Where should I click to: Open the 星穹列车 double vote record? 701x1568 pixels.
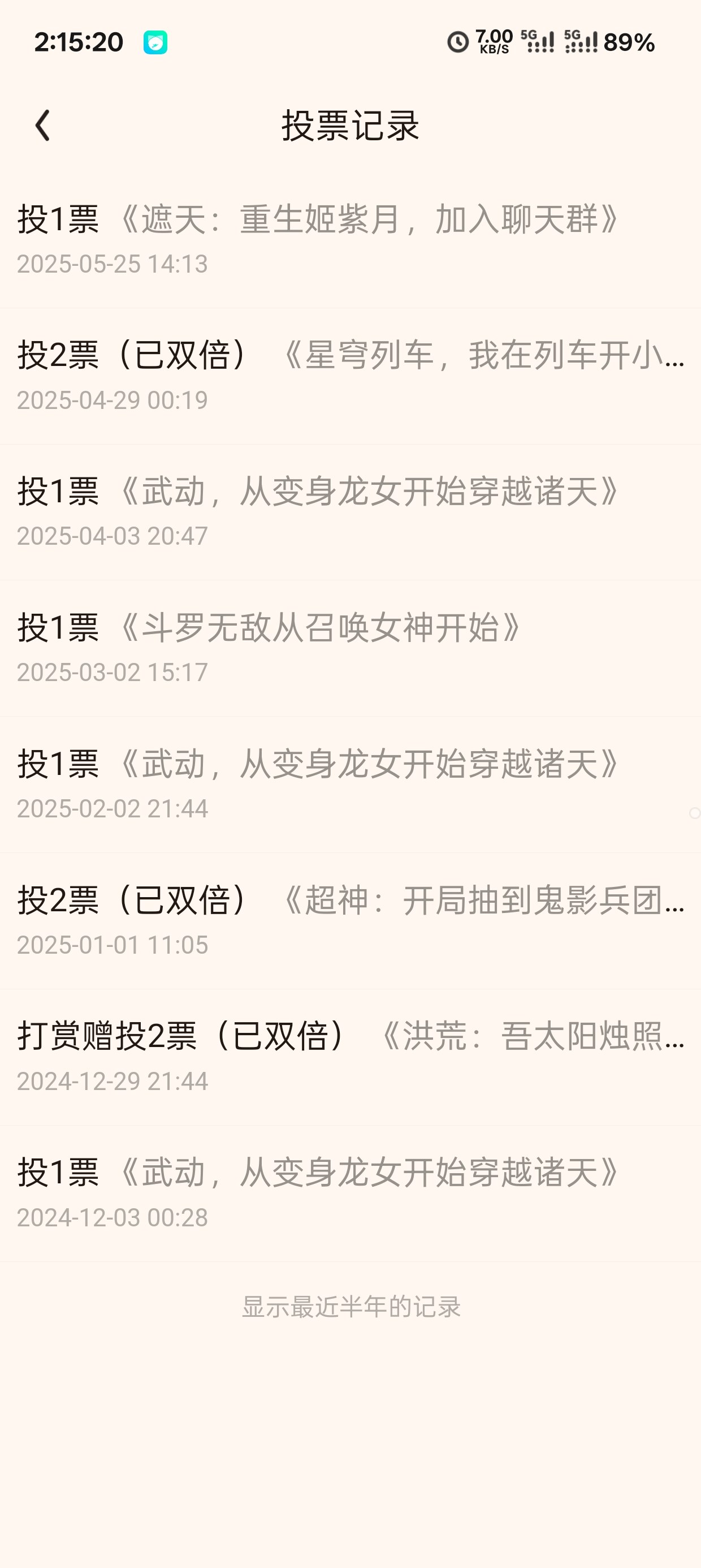350,375
